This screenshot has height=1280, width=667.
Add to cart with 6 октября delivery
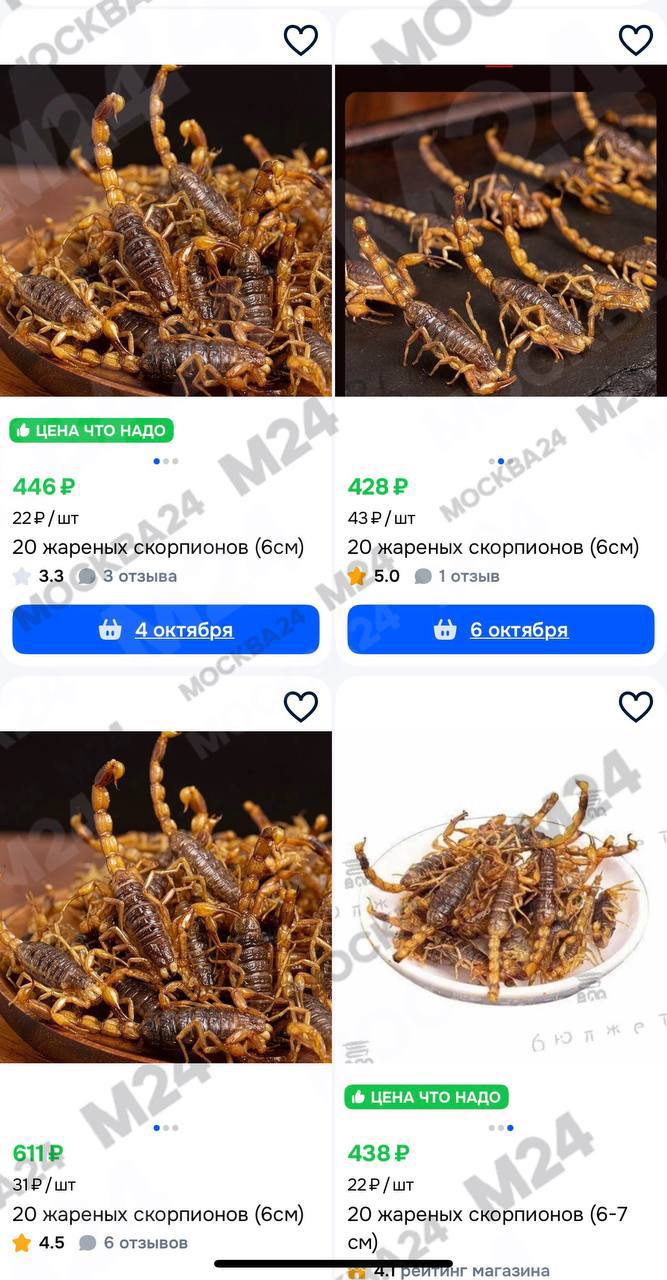[501, 630]
